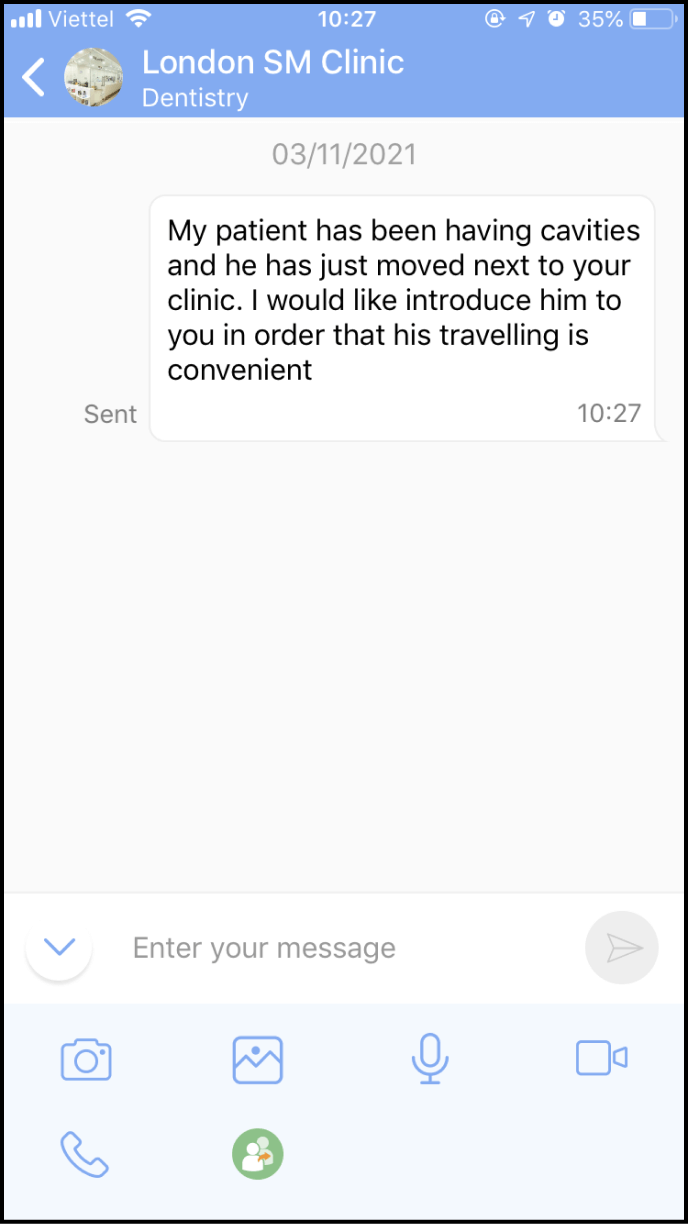688x1224 pixels.
Task: Attach an image from the gallery
Action: click(258, 1059)
